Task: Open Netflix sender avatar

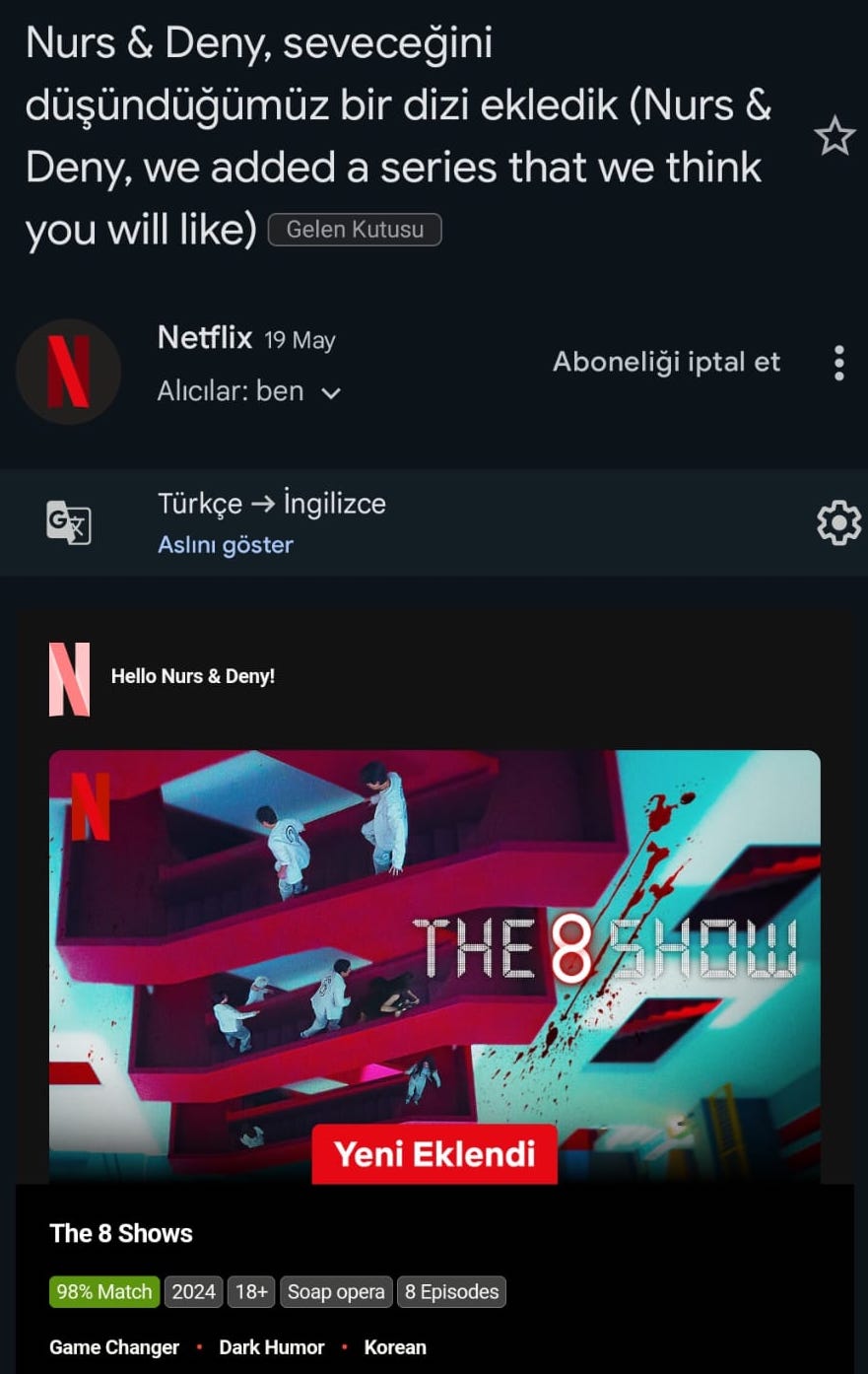Action: [x=68, y=372]
